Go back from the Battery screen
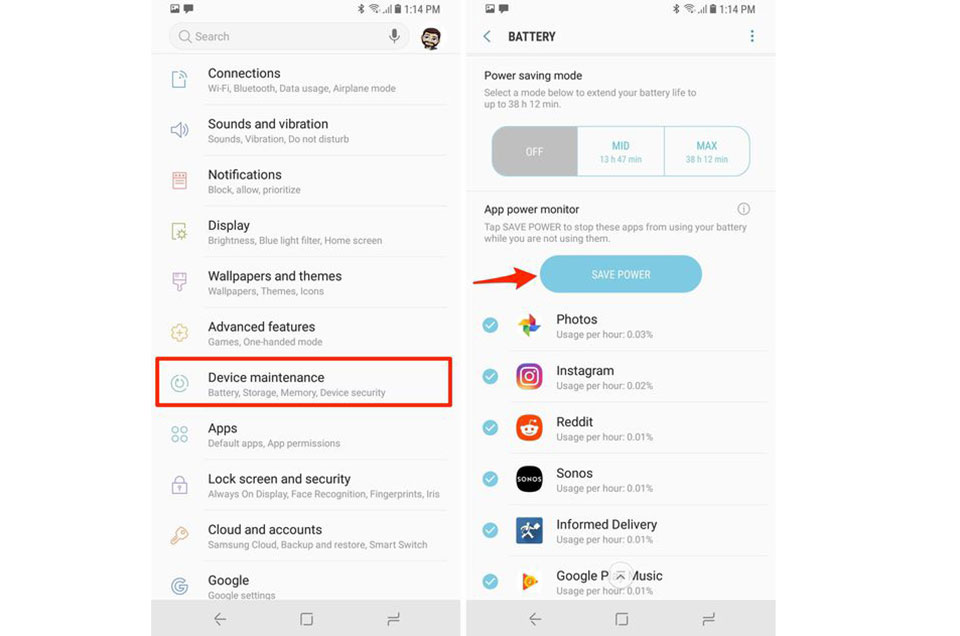 click(488, 37)
